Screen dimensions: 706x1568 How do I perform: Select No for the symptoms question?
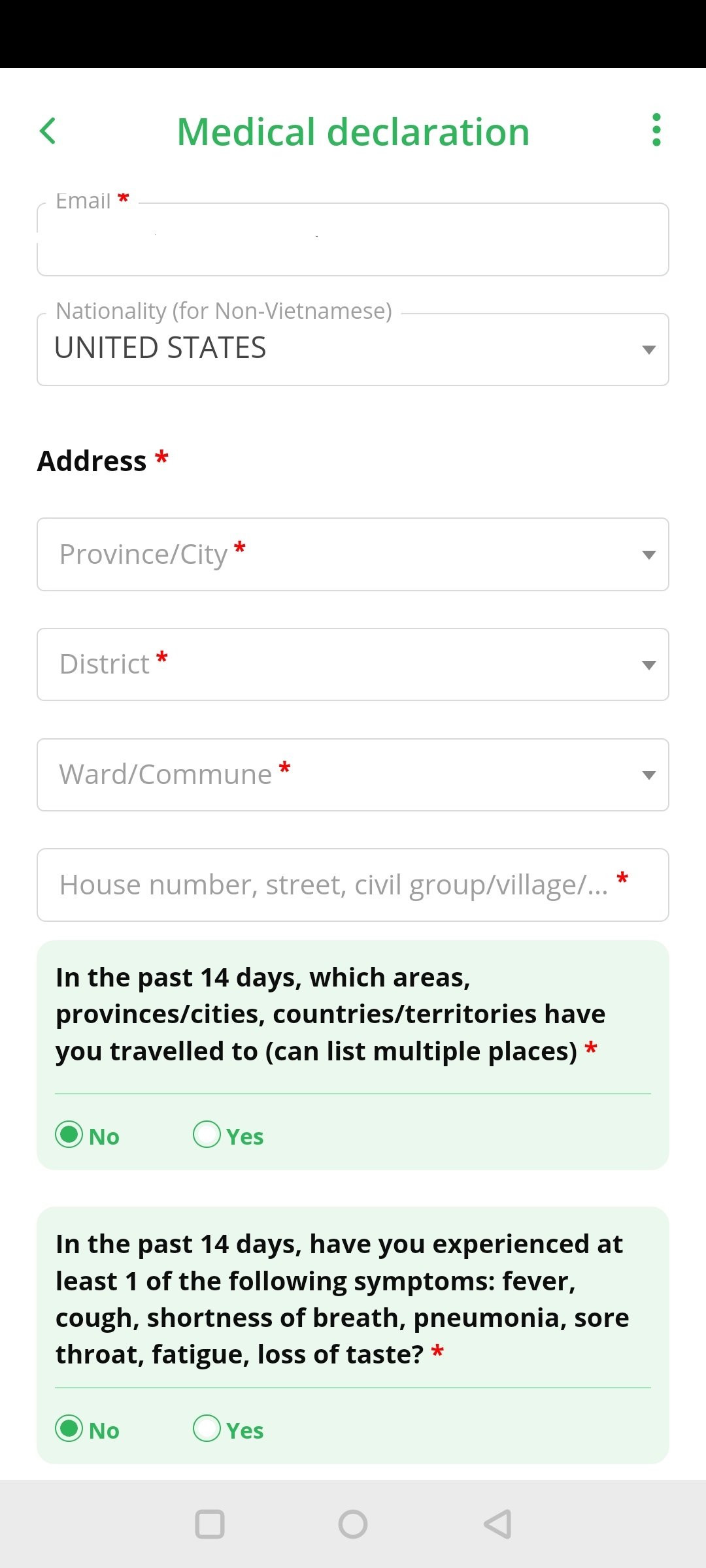pyautogui.click(x=88, y=1429)
